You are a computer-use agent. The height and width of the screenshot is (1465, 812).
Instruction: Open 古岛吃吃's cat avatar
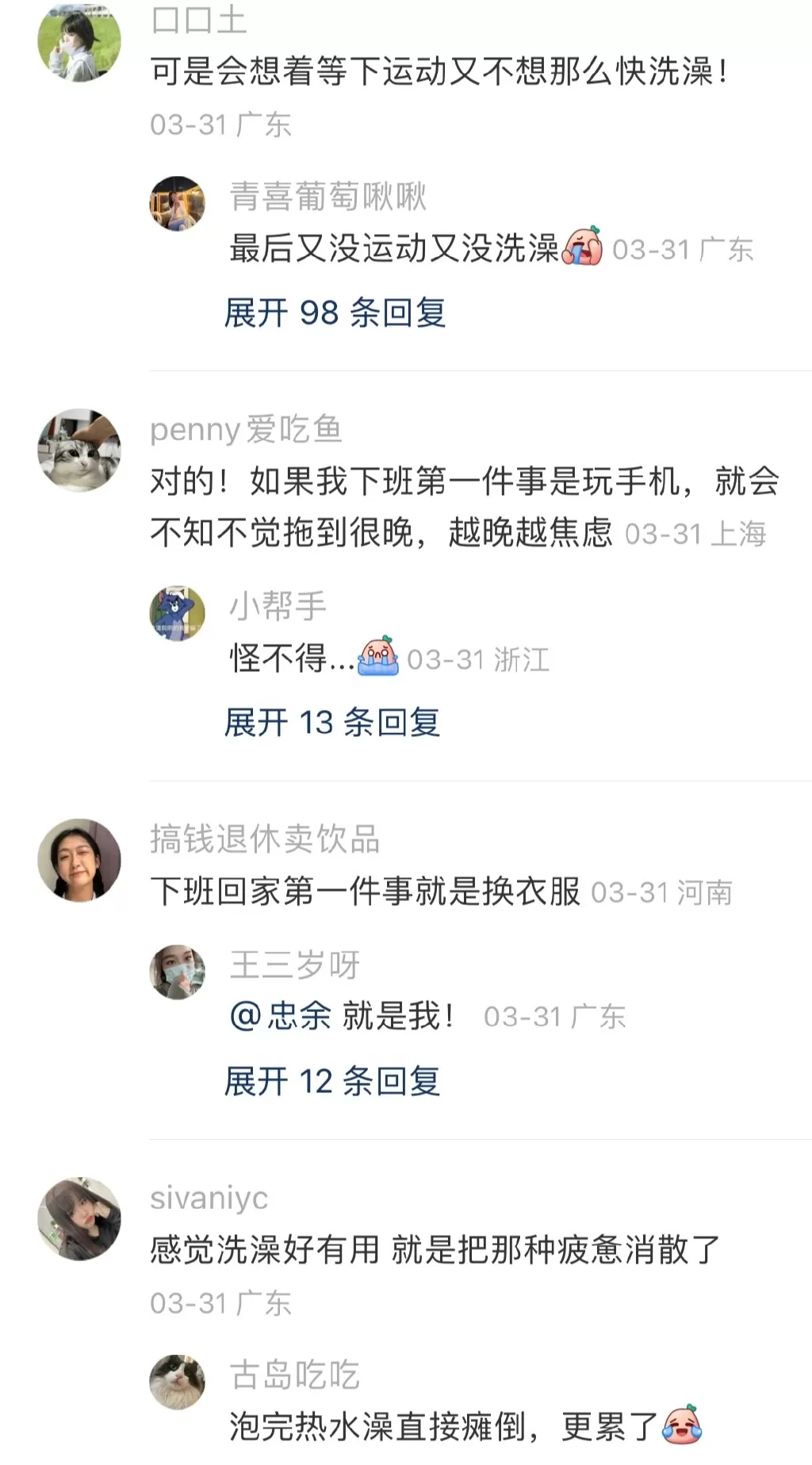[178, 1380]
